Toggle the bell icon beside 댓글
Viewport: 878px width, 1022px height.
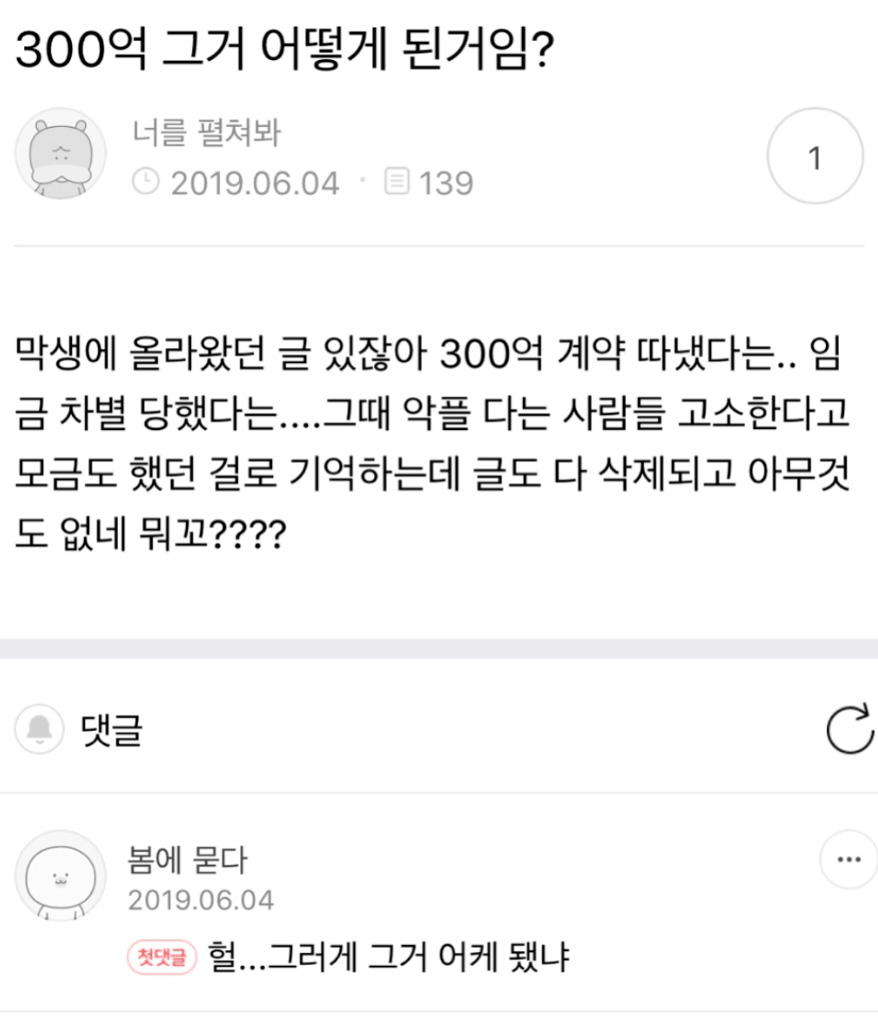pos(40,730)
